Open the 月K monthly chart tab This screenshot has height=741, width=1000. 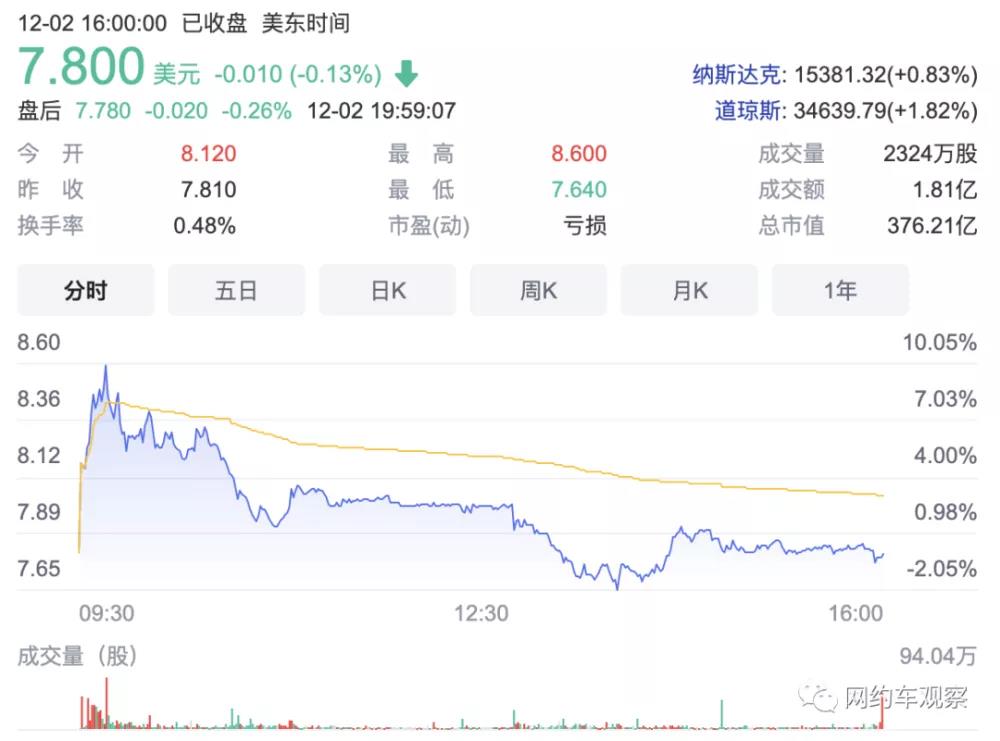(689, 290)
